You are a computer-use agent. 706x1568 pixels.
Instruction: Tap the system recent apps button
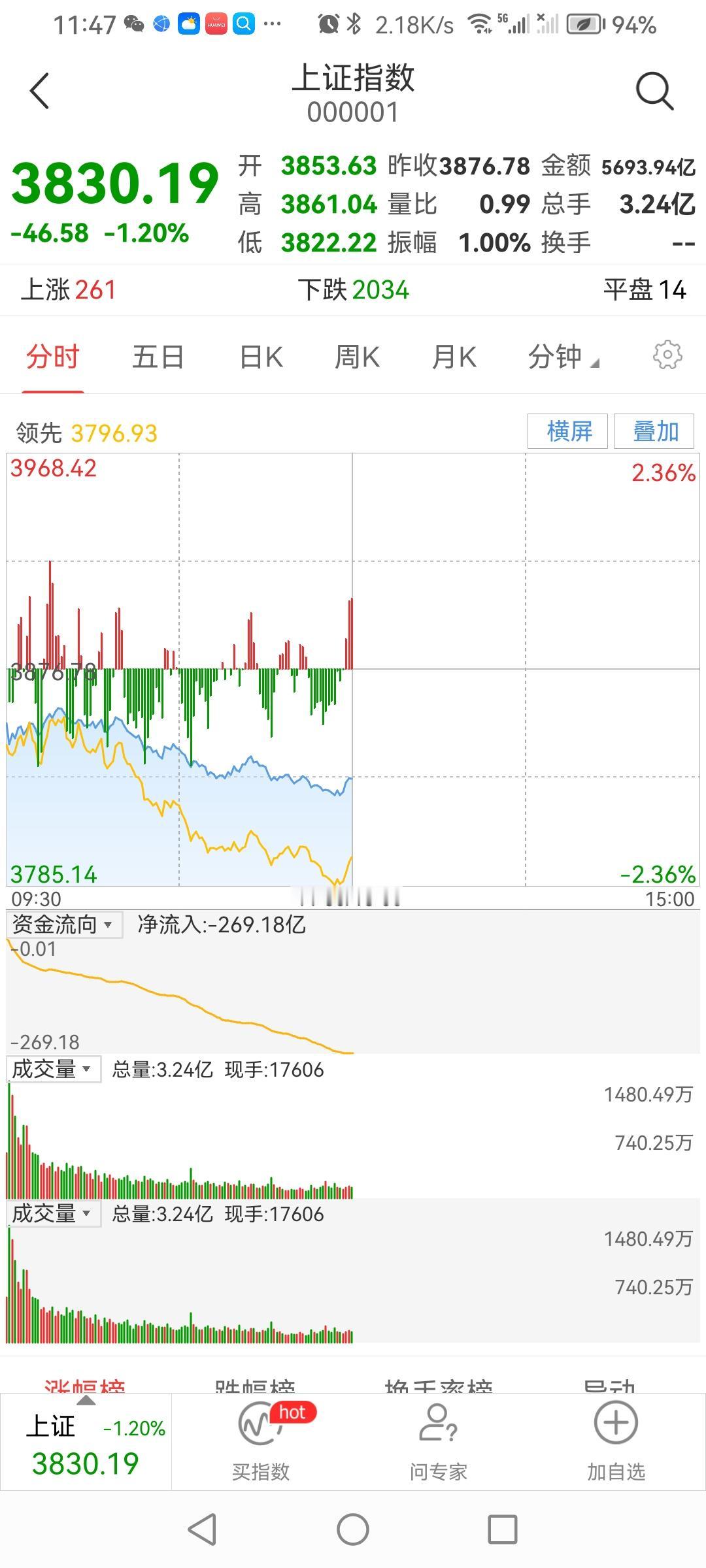[503, 1529]
